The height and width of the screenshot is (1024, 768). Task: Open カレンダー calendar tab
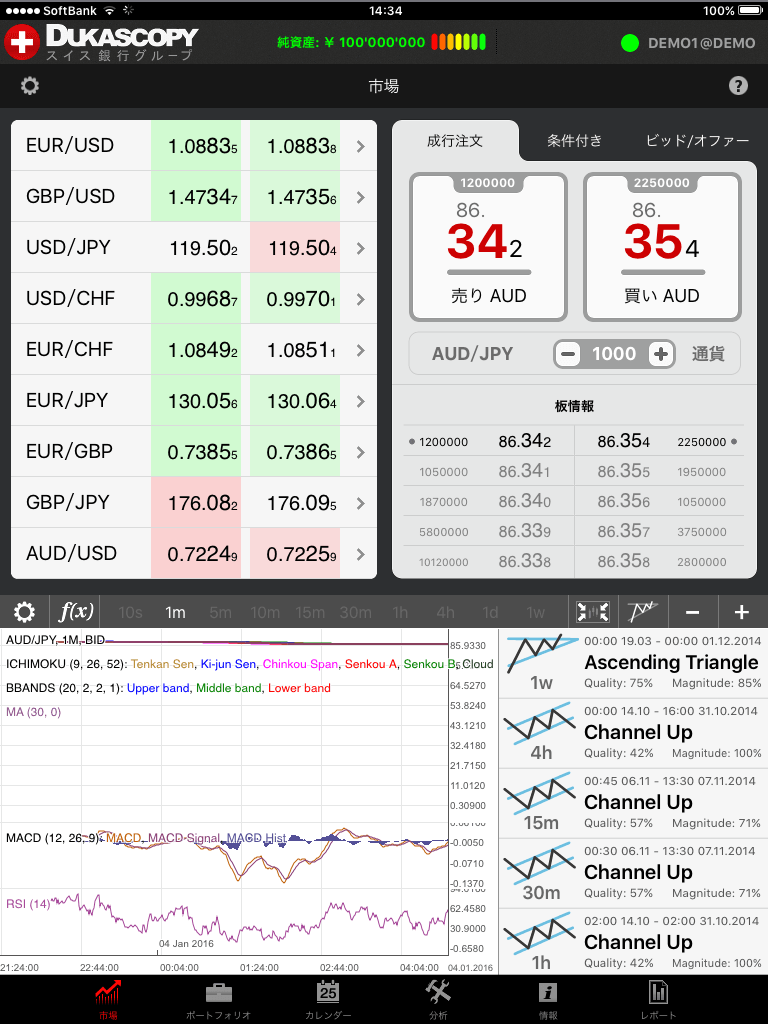point(328,998)
